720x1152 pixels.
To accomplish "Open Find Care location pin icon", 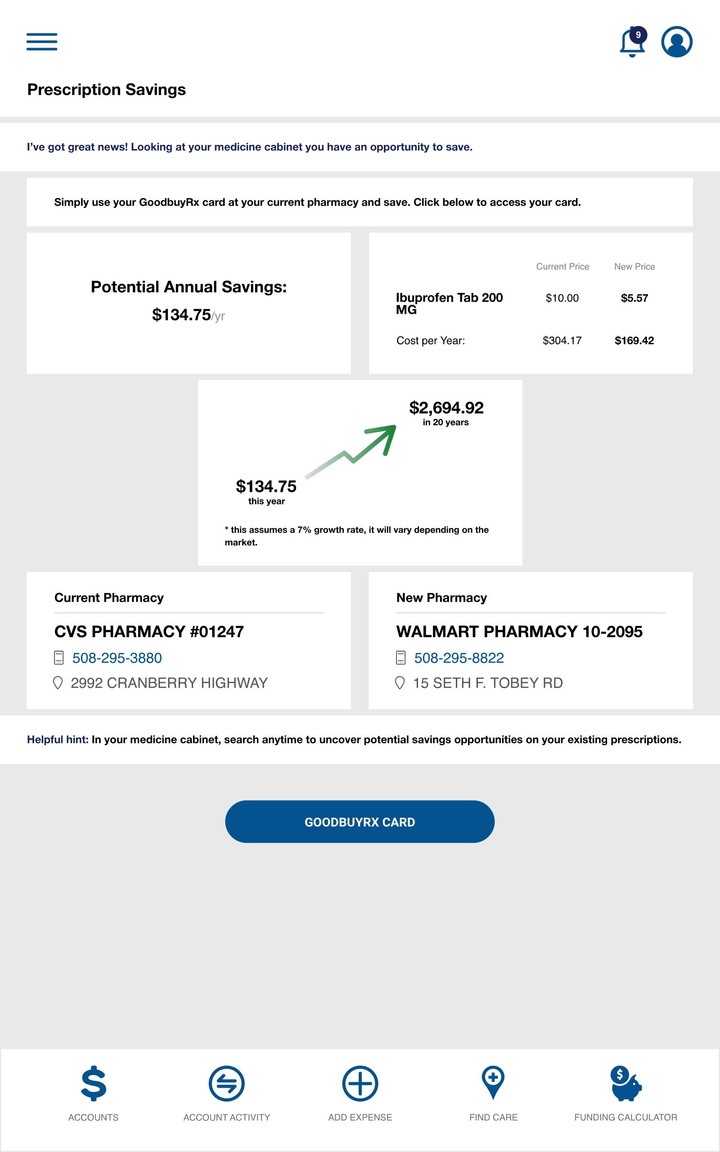I will 493,1082.
